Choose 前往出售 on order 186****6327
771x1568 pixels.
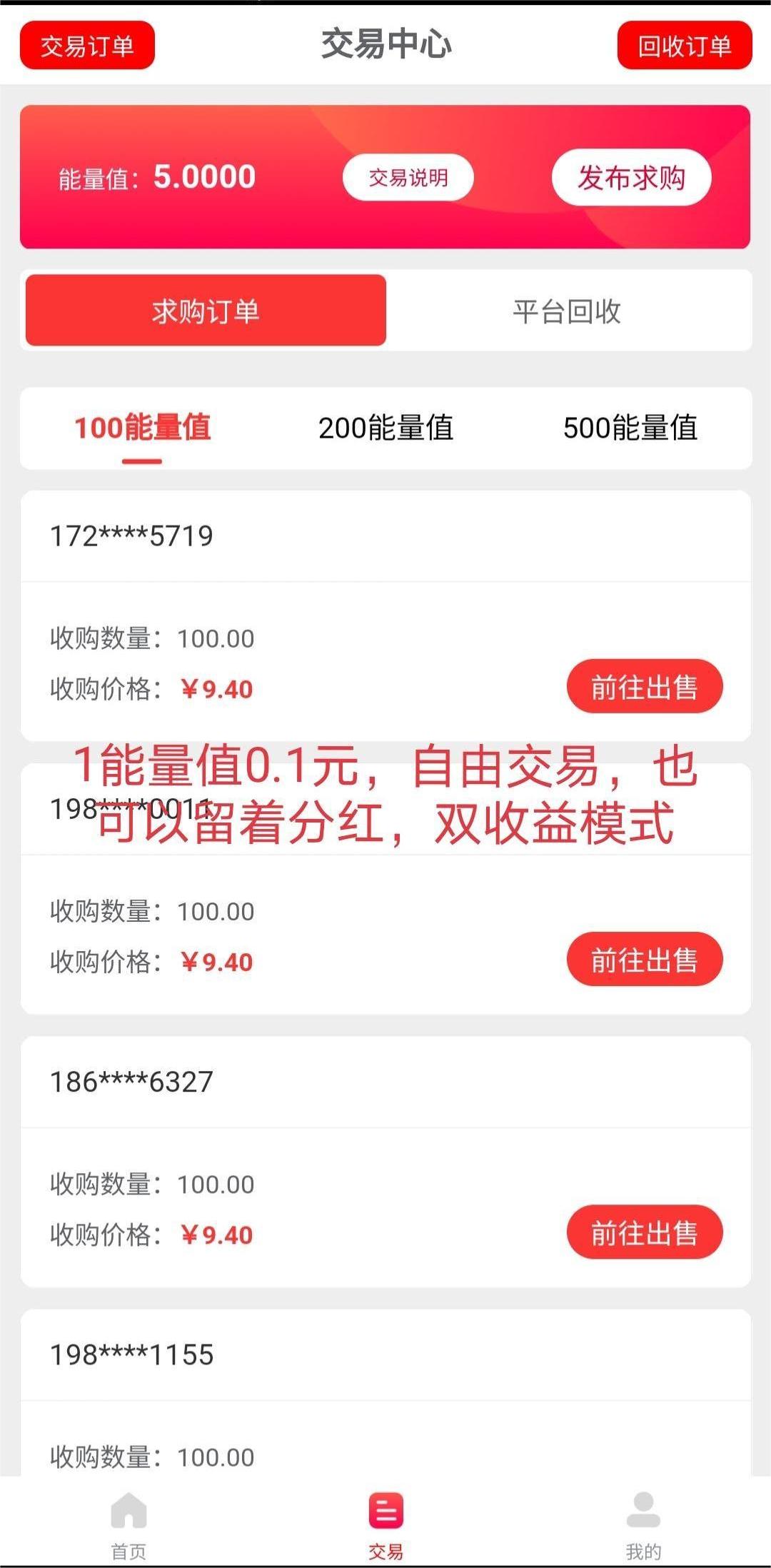pos(644,1232)
